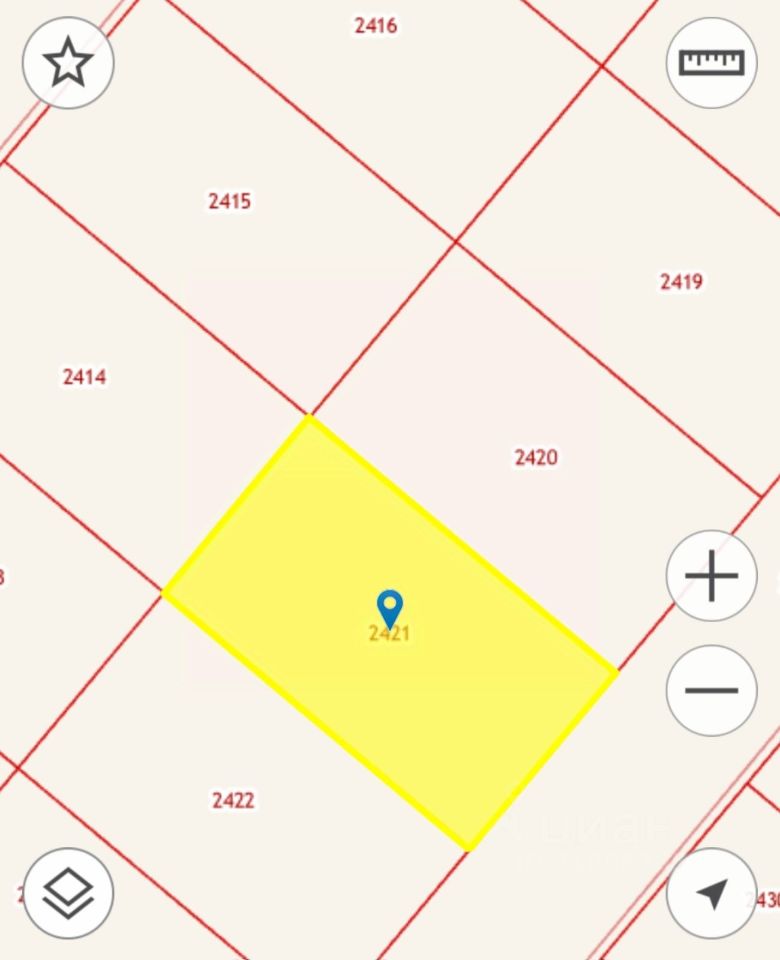Tap the blue pin on parcel 2421
This screenshot has height=960, width=780.
click(389, 607)
